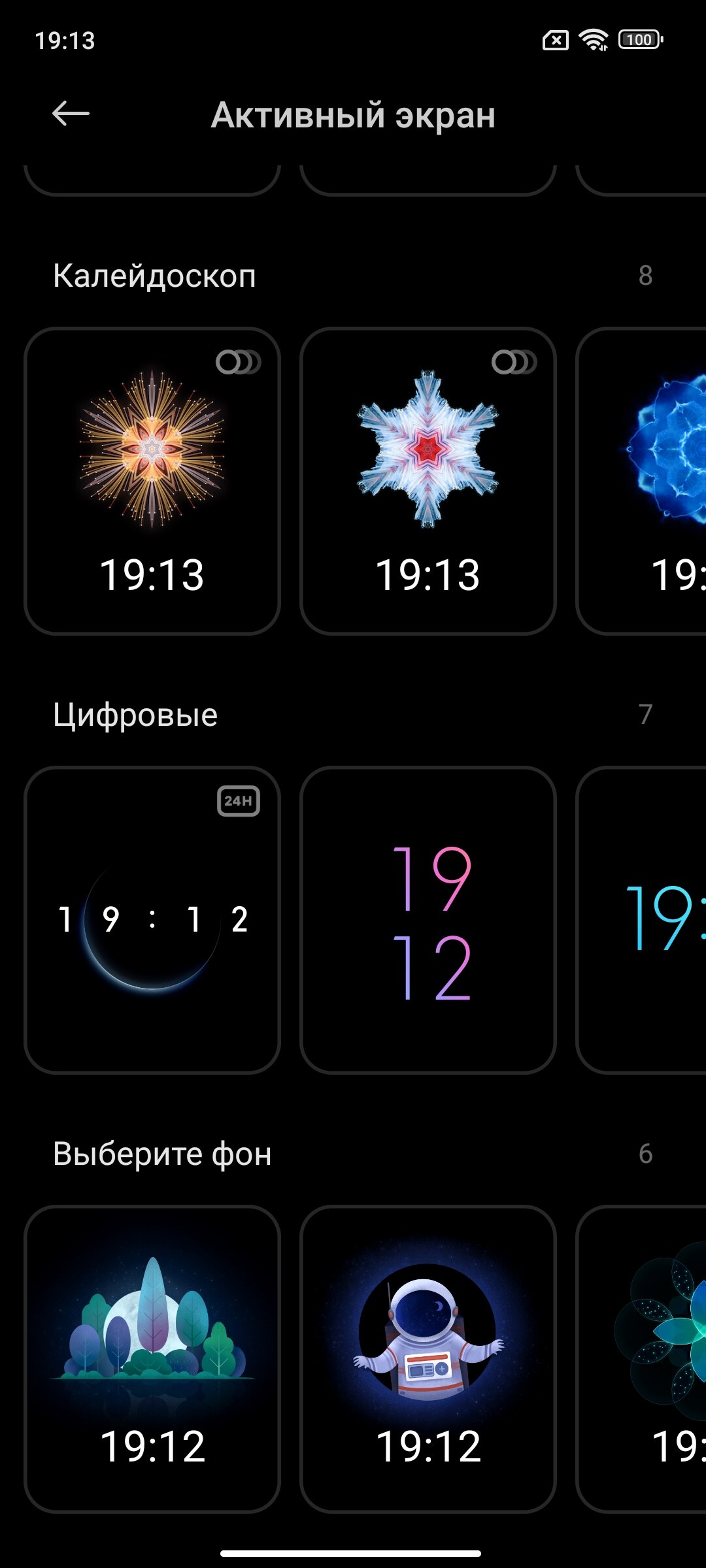This screenshot has height=1568, width=706.
Task: Open the teal petals background
Action: point(641,1359)
